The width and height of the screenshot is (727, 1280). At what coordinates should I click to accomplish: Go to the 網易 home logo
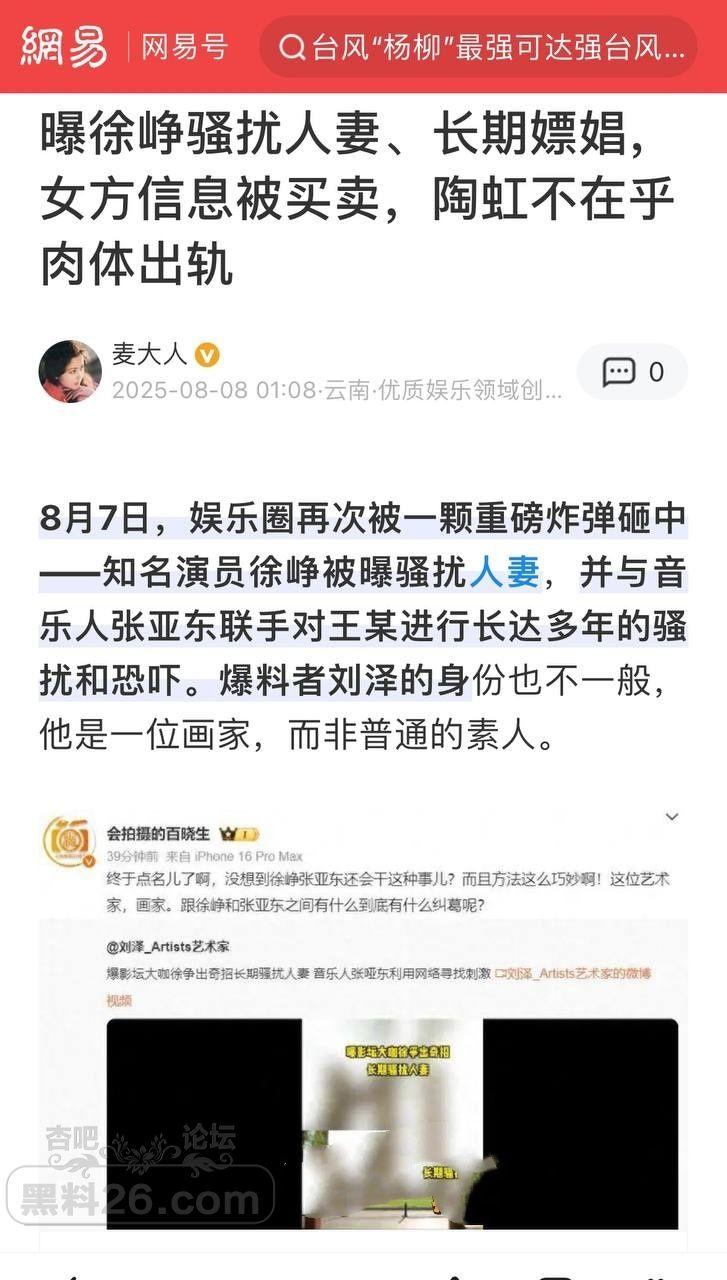pos(64,47)
